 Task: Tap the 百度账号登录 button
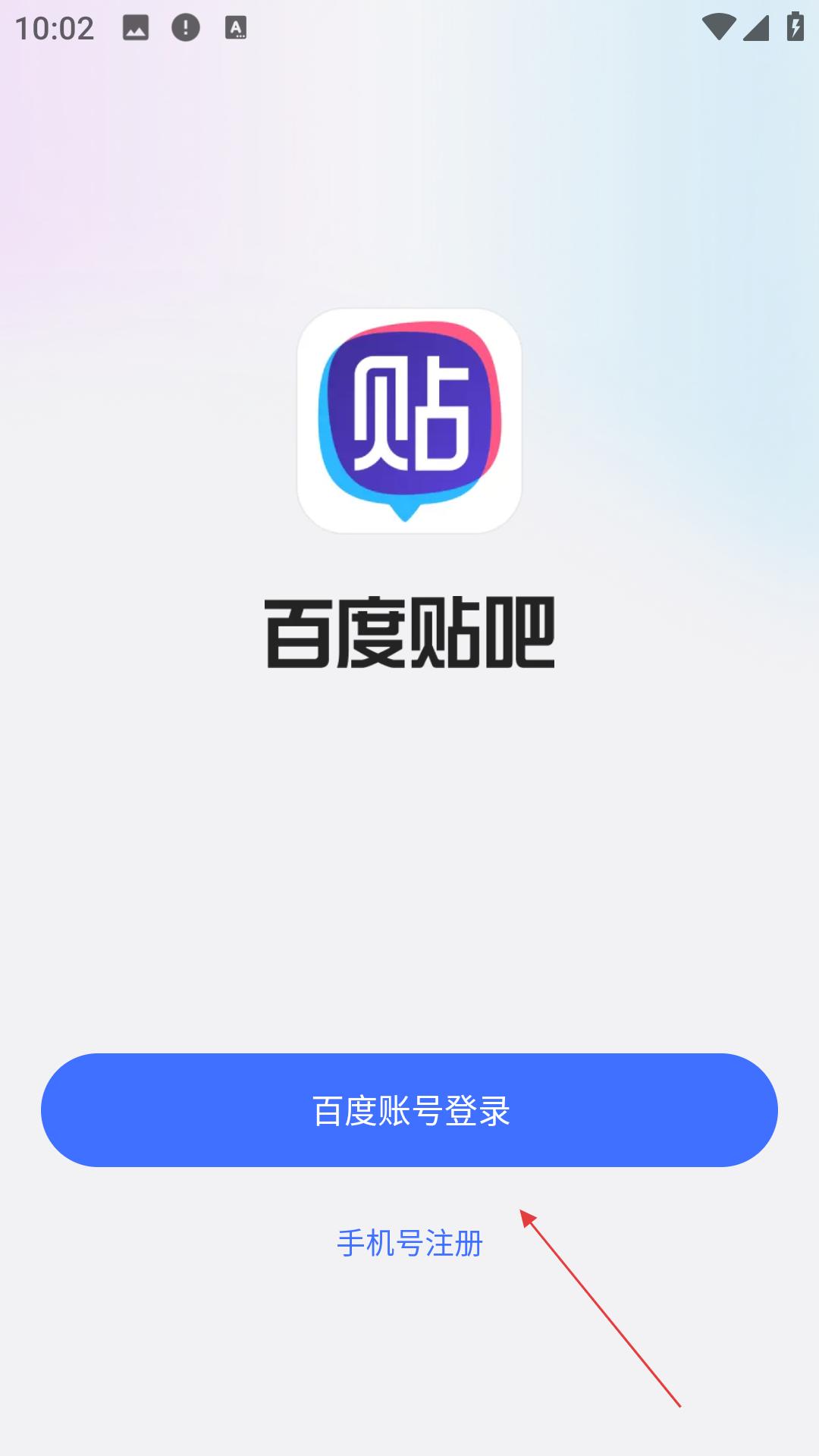click(x=409, y=1109)
